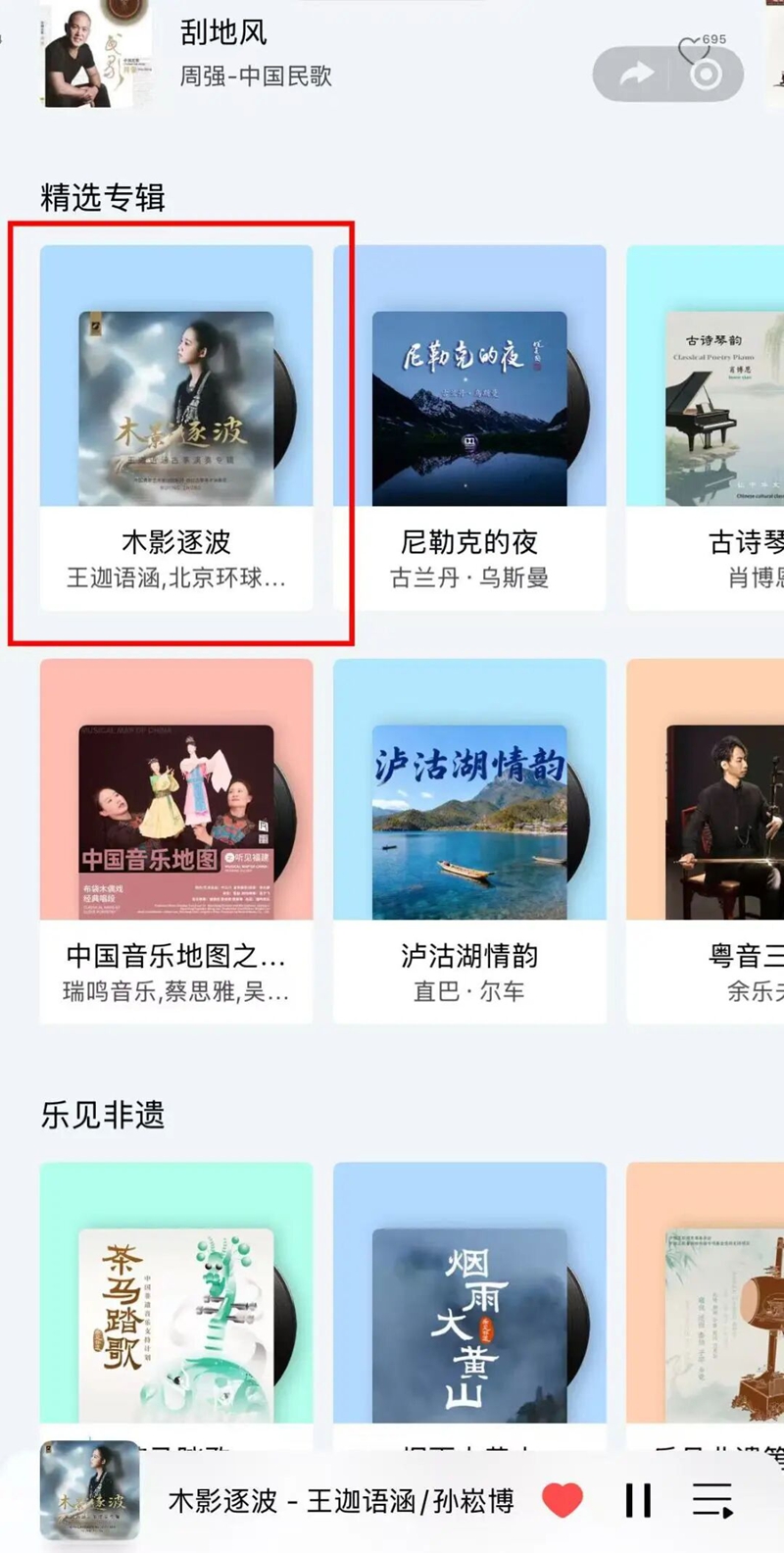This screenshot has width=784, height=1553.
Task: Open the 茶马踏歌 album card
Action: click(x=176, y=1314)
